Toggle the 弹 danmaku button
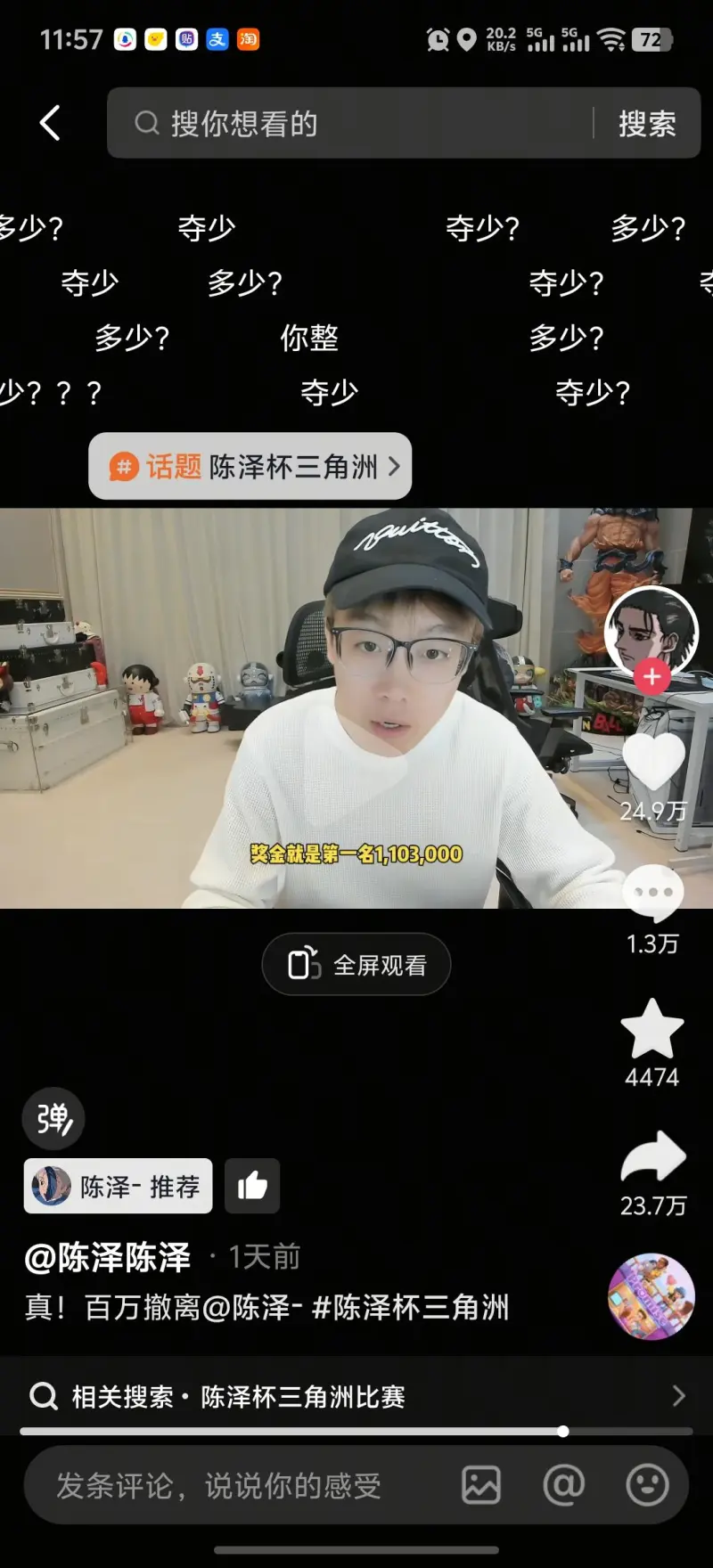This screenshot has height=1568, width=713. (x=53, y=1119)
